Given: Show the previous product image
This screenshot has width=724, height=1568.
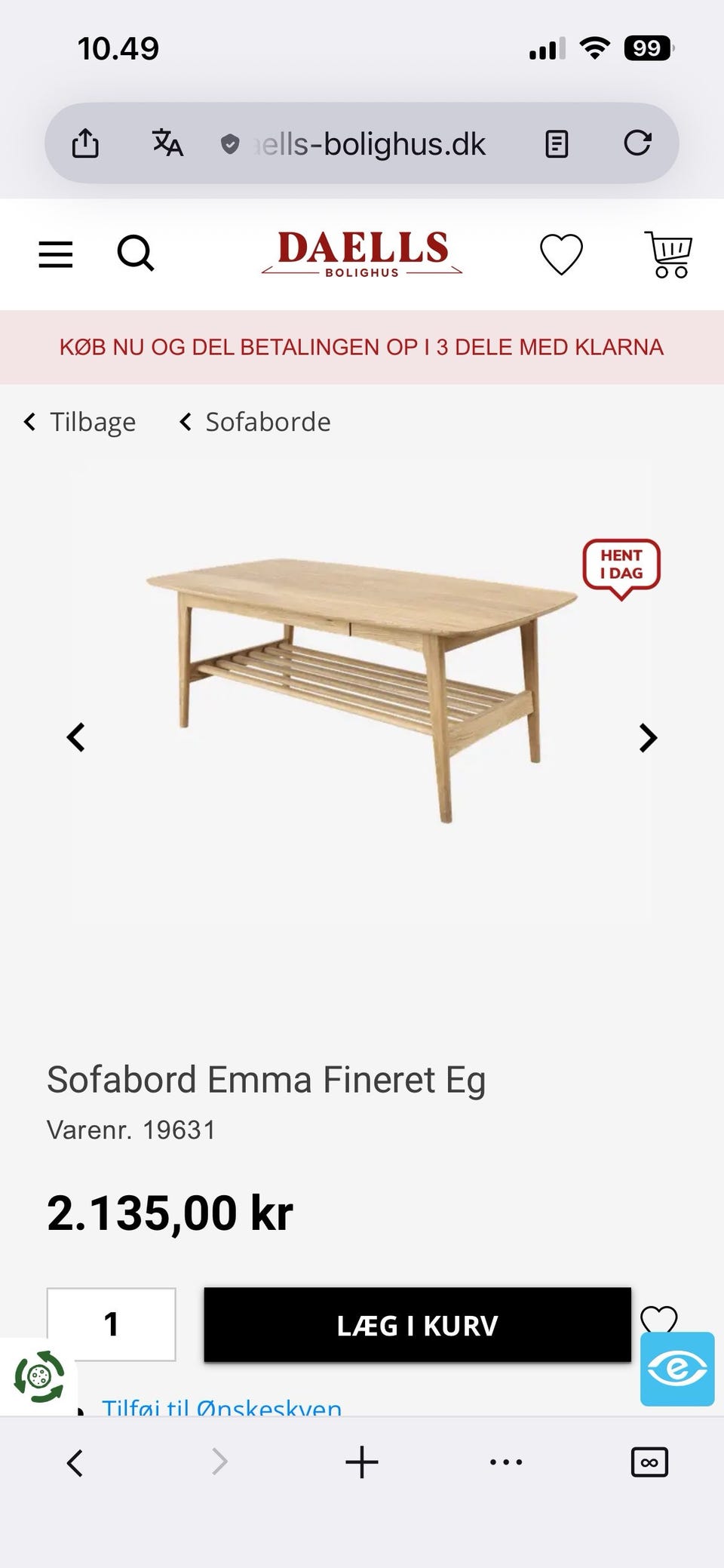Looking at the screenshot, I should pos(76,737).
